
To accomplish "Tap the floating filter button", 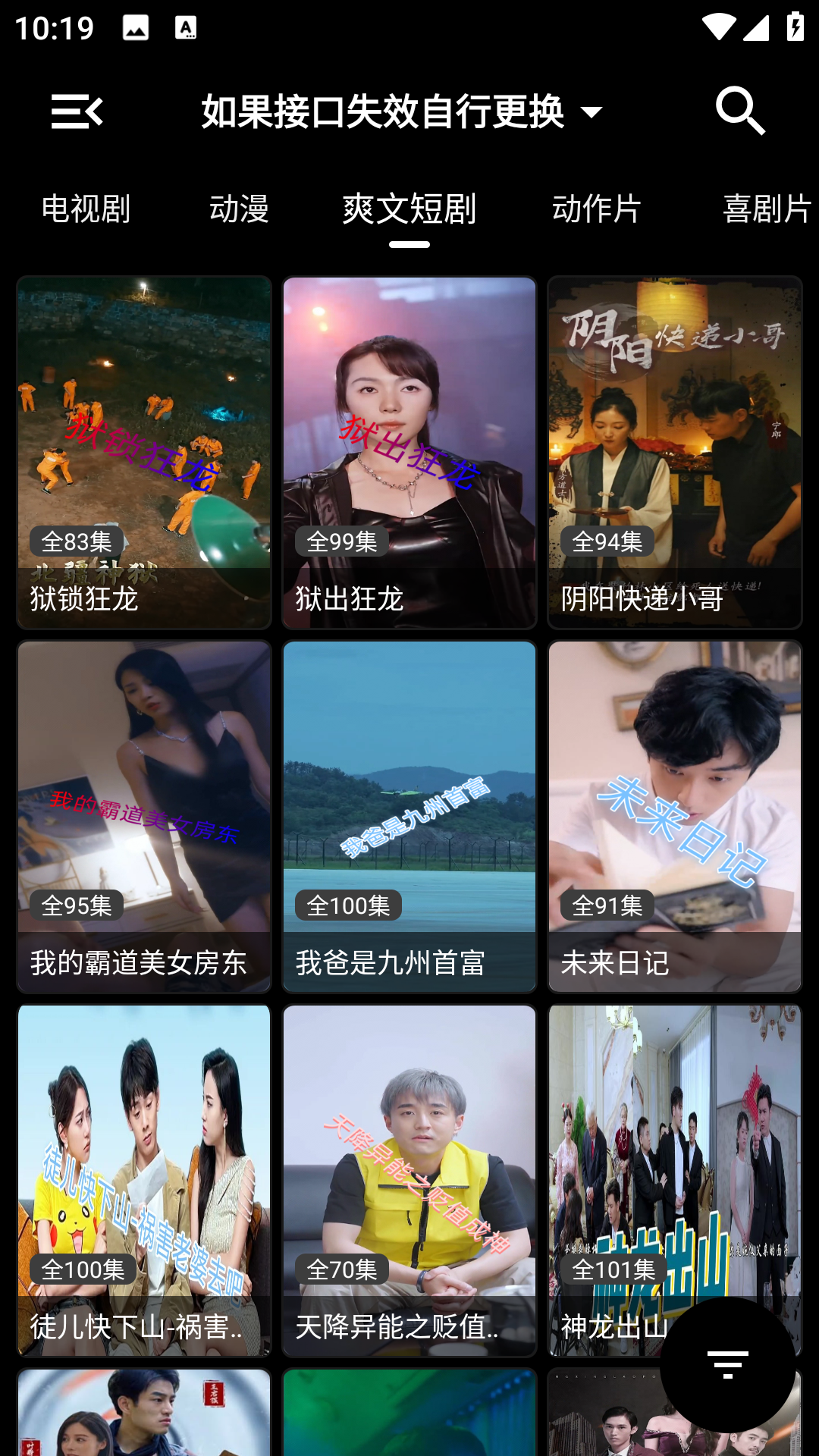I will [x=728, y=1365].
